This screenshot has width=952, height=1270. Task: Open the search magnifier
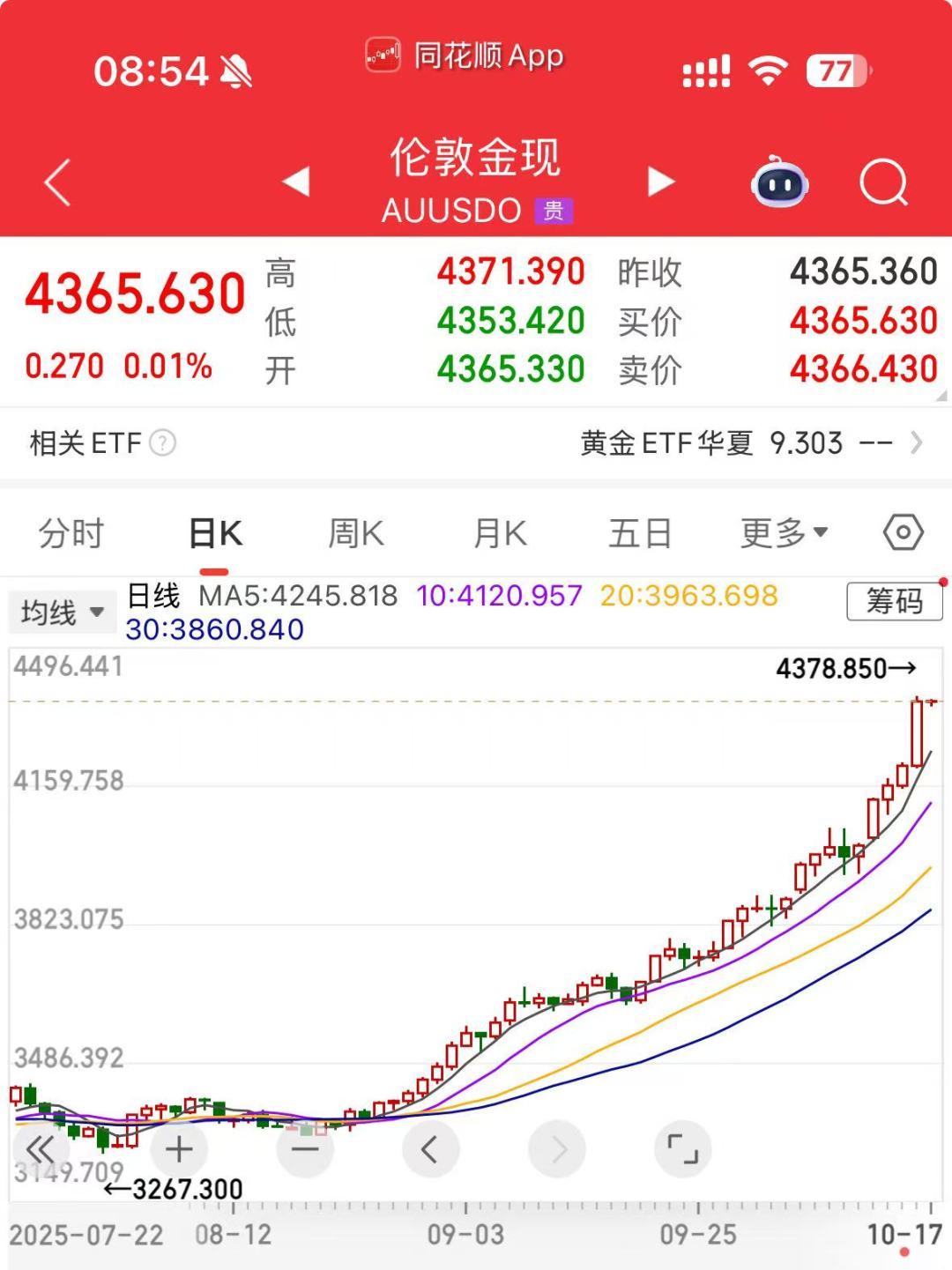(x=883, y=182)
